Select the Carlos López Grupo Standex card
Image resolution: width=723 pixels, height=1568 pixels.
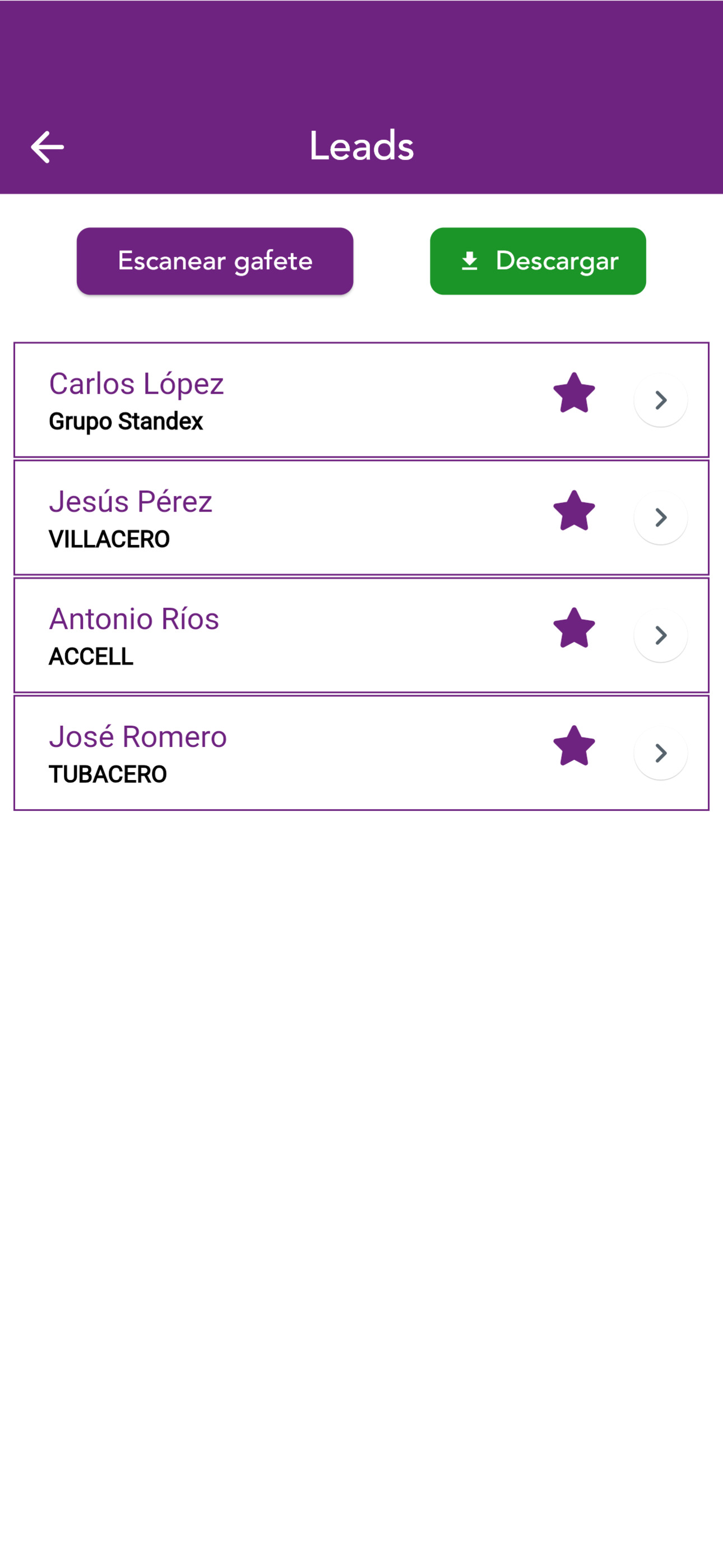[x=361, y=400]
